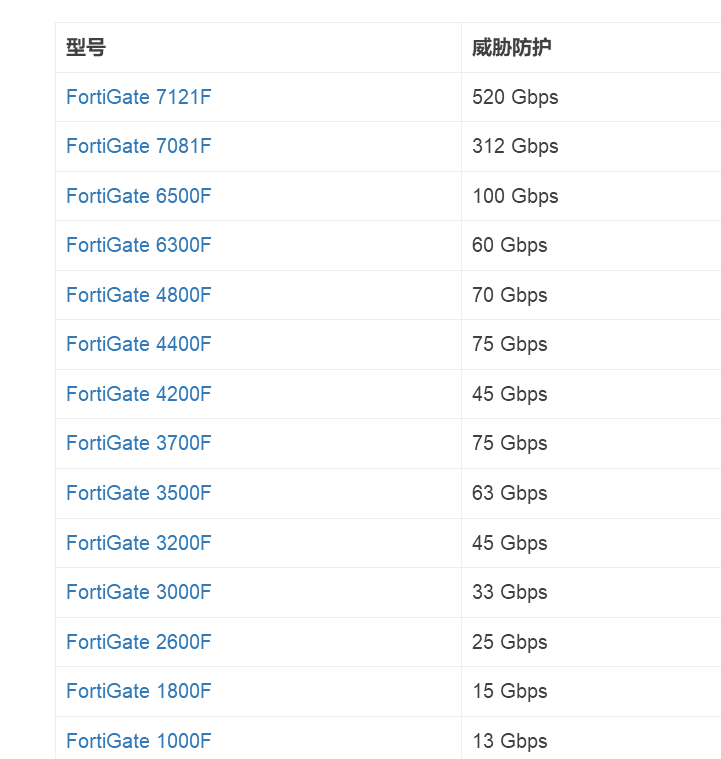Open the FortiGate 1000F link
The width and height of the screenshot is (721, 759).
pyautogui.click(x=138, y=741)
